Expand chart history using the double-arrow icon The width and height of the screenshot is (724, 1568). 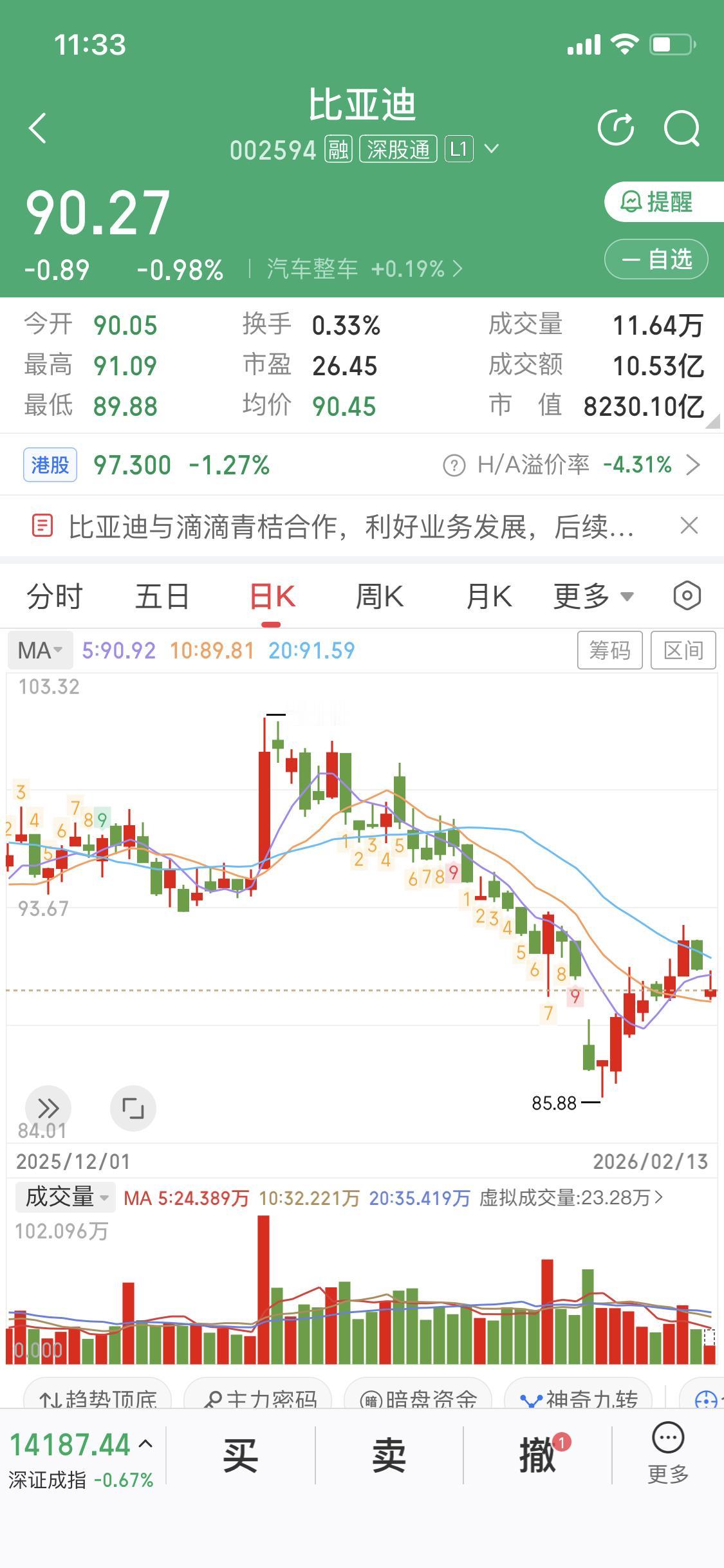click(x=48, y=1108)
